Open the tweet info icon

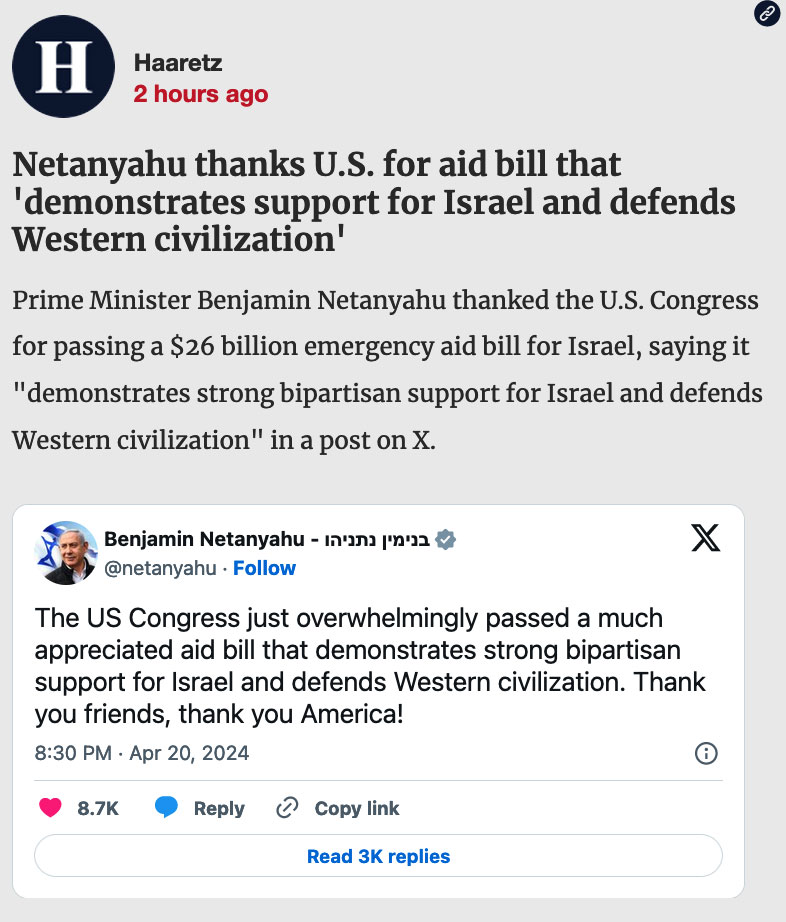(705, 753)
